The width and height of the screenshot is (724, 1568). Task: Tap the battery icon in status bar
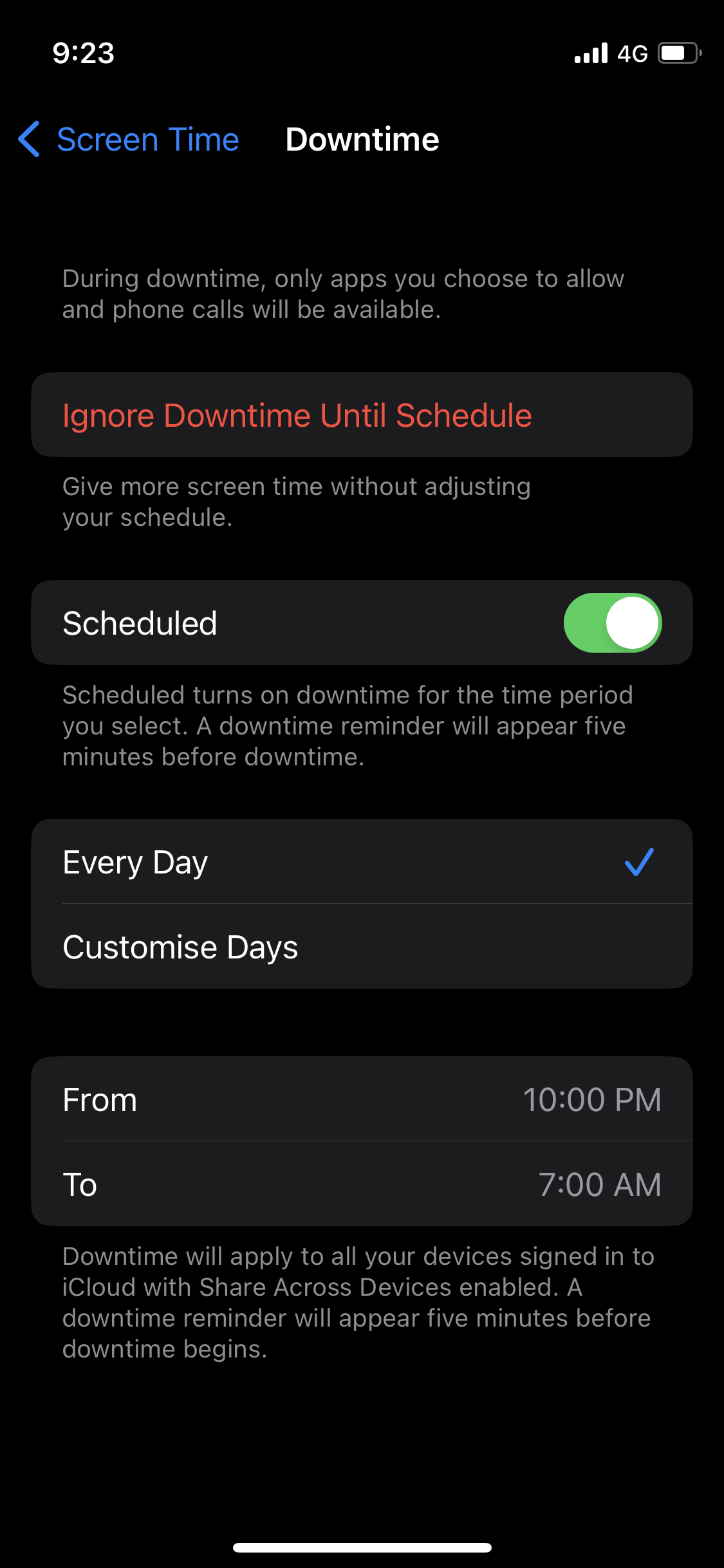677,53
